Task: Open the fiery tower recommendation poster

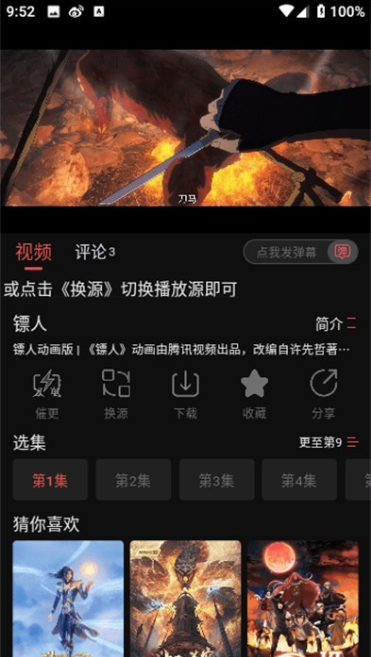Action: pos(185,599)
